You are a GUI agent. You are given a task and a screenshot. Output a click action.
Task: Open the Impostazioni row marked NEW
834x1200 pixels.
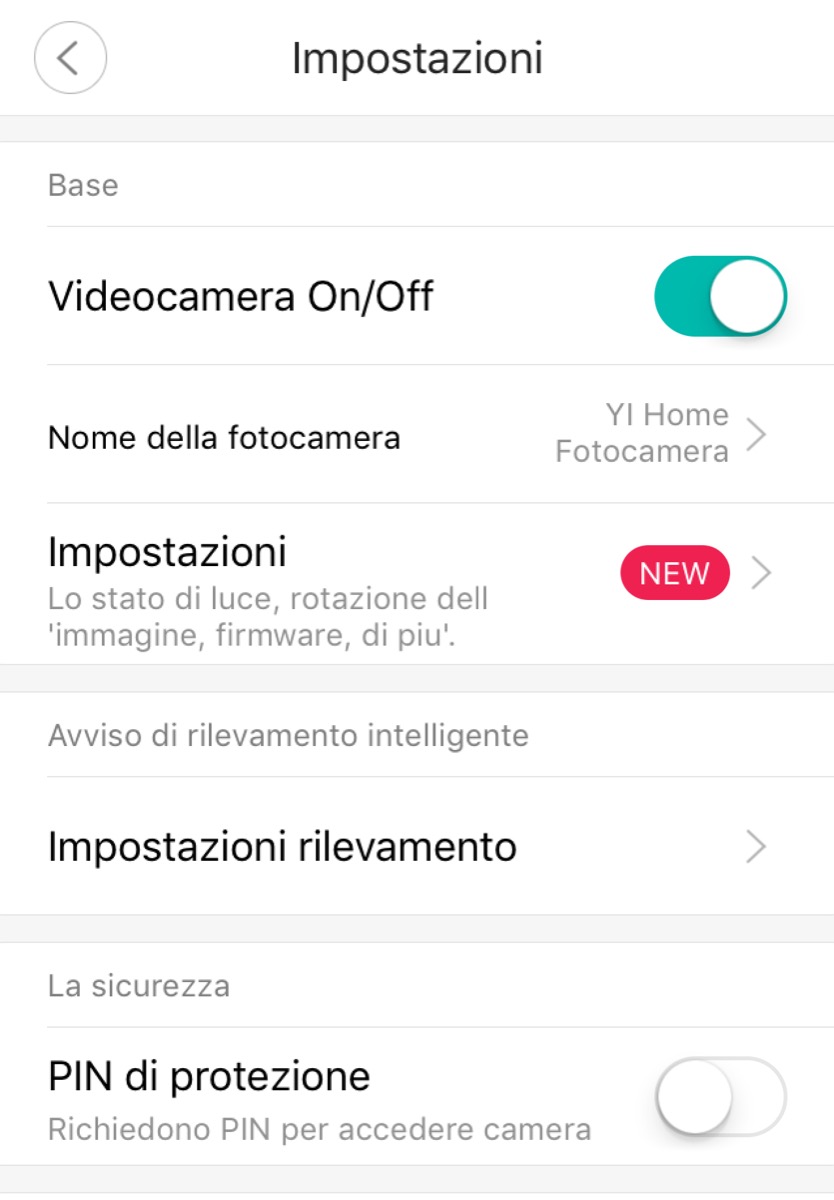pyautogui.click(x=417, y=583)
